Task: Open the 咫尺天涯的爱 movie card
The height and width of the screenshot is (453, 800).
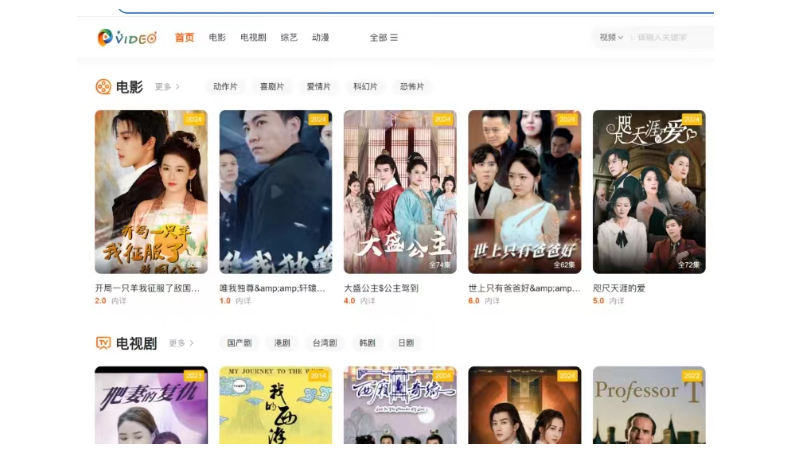Action: pos(649,191)
